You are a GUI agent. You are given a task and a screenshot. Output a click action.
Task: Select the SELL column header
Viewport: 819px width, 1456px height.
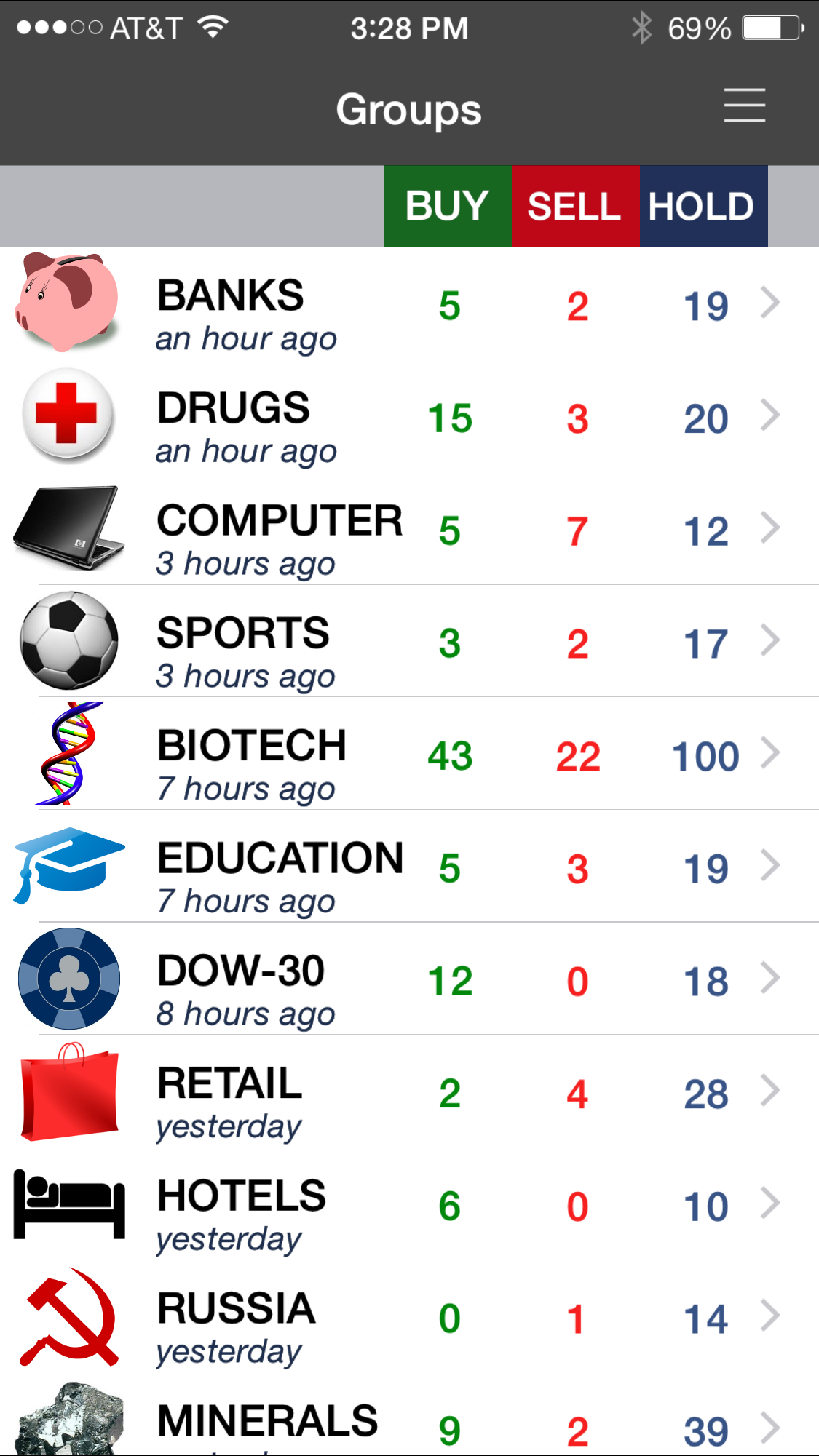(x=575, y=206)
